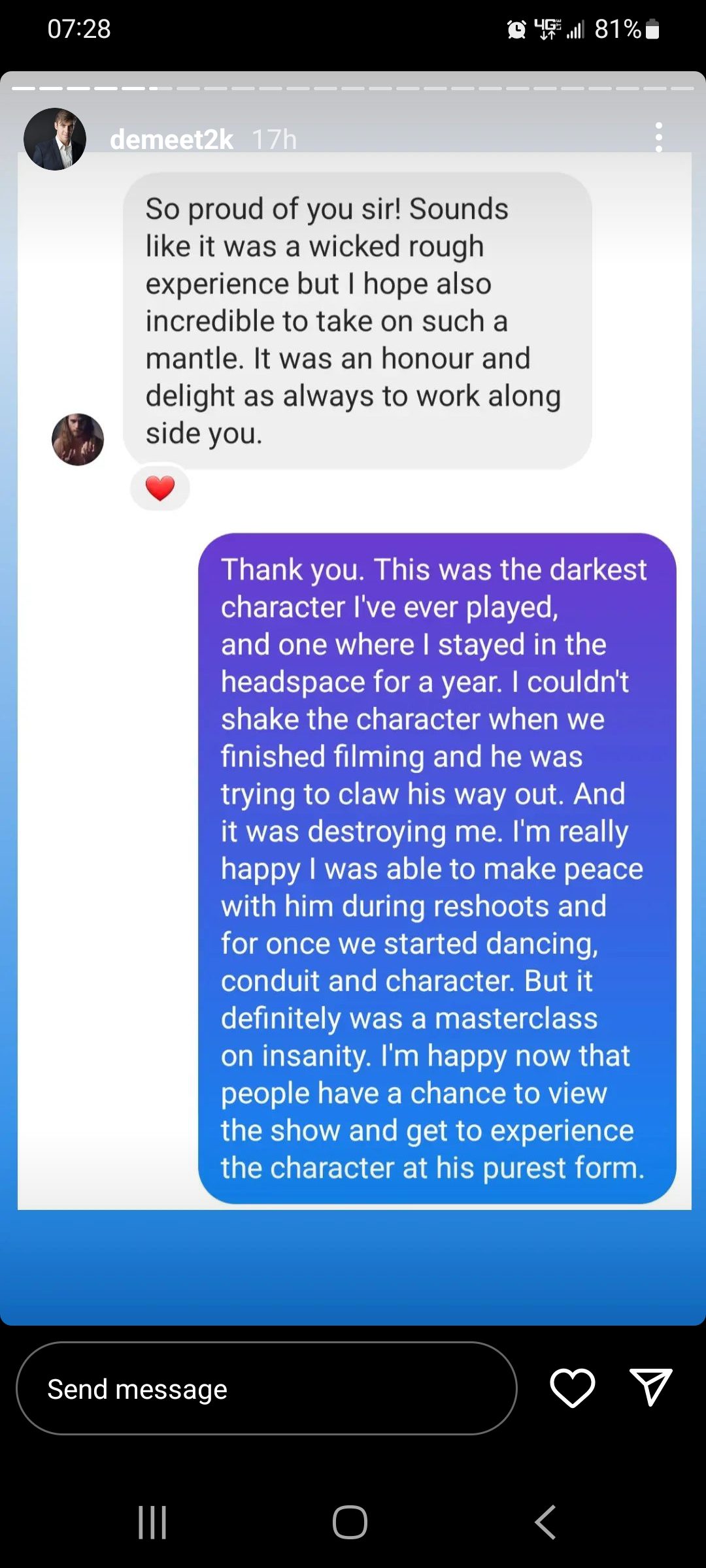
Task: Open demeet2k's profile picture
Action: tap(55, 139)
